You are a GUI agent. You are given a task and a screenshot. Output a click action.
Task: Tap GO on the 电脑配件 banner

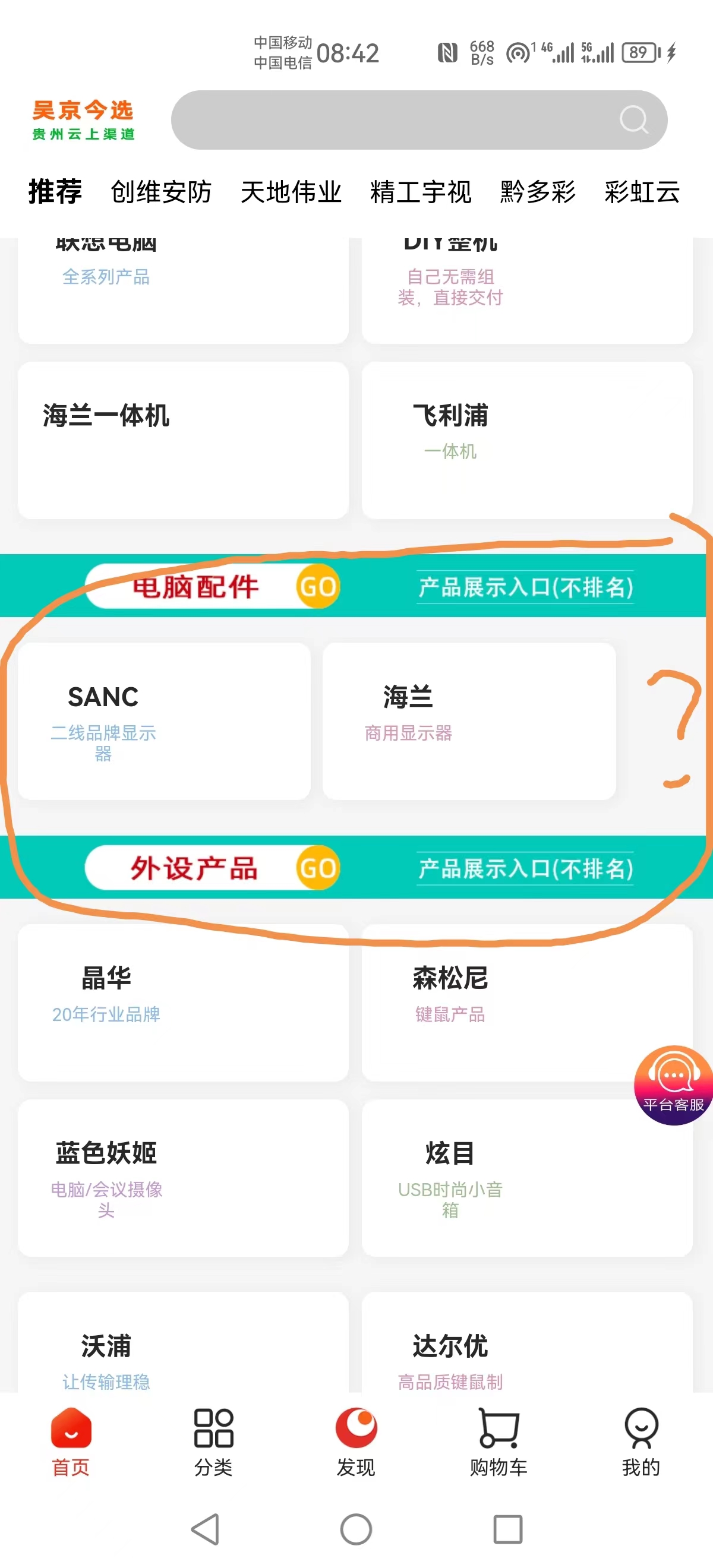pyautogui.click(x=317, y=586)
